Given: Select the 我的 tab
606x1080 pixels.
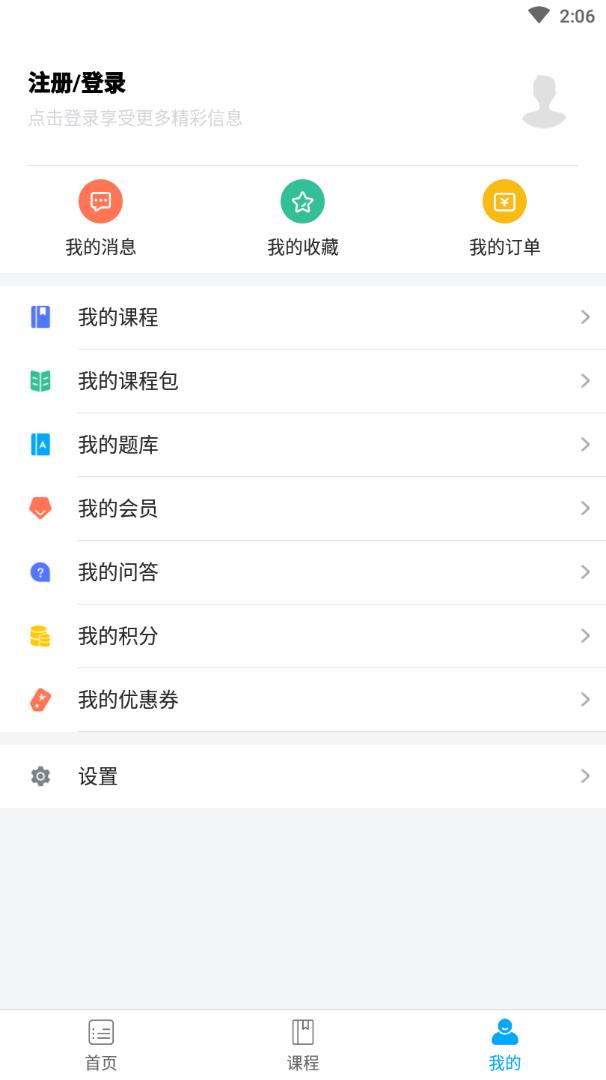Looking at the screenshot, I should tap(505, 1045).
